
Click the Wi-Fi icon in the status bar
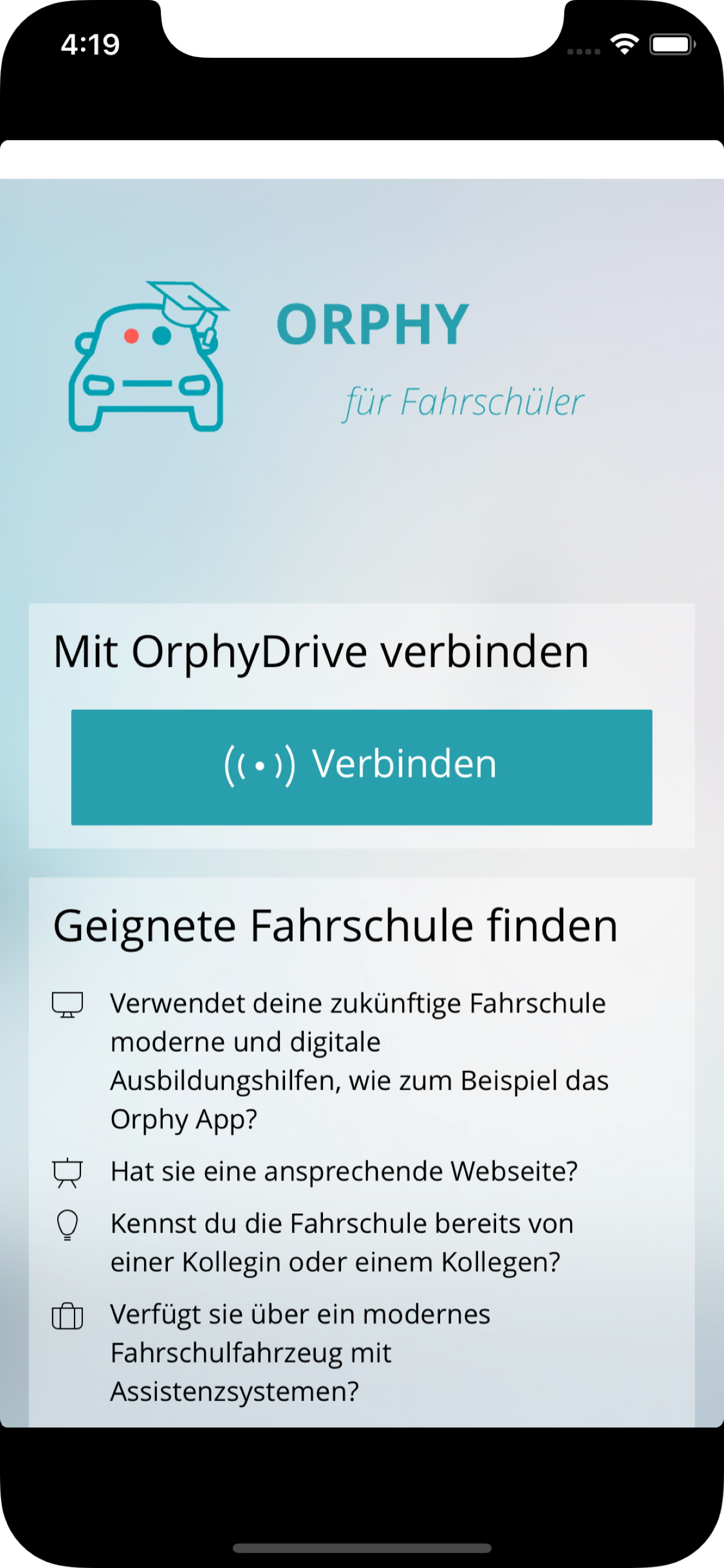(x=625, y=44)
